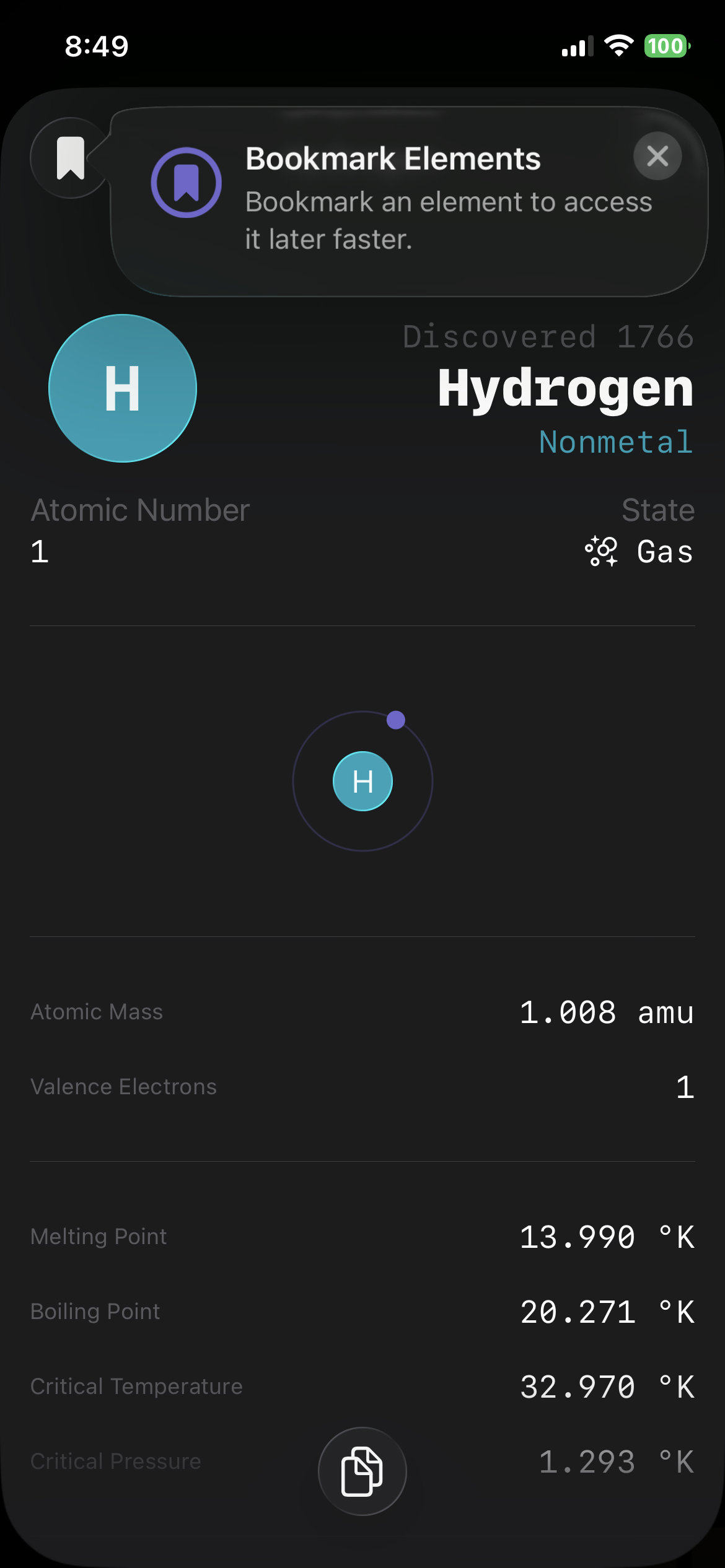Copy the element details
The image size is (725, 1568).
pyautogui.click(x=362, y=1471)
